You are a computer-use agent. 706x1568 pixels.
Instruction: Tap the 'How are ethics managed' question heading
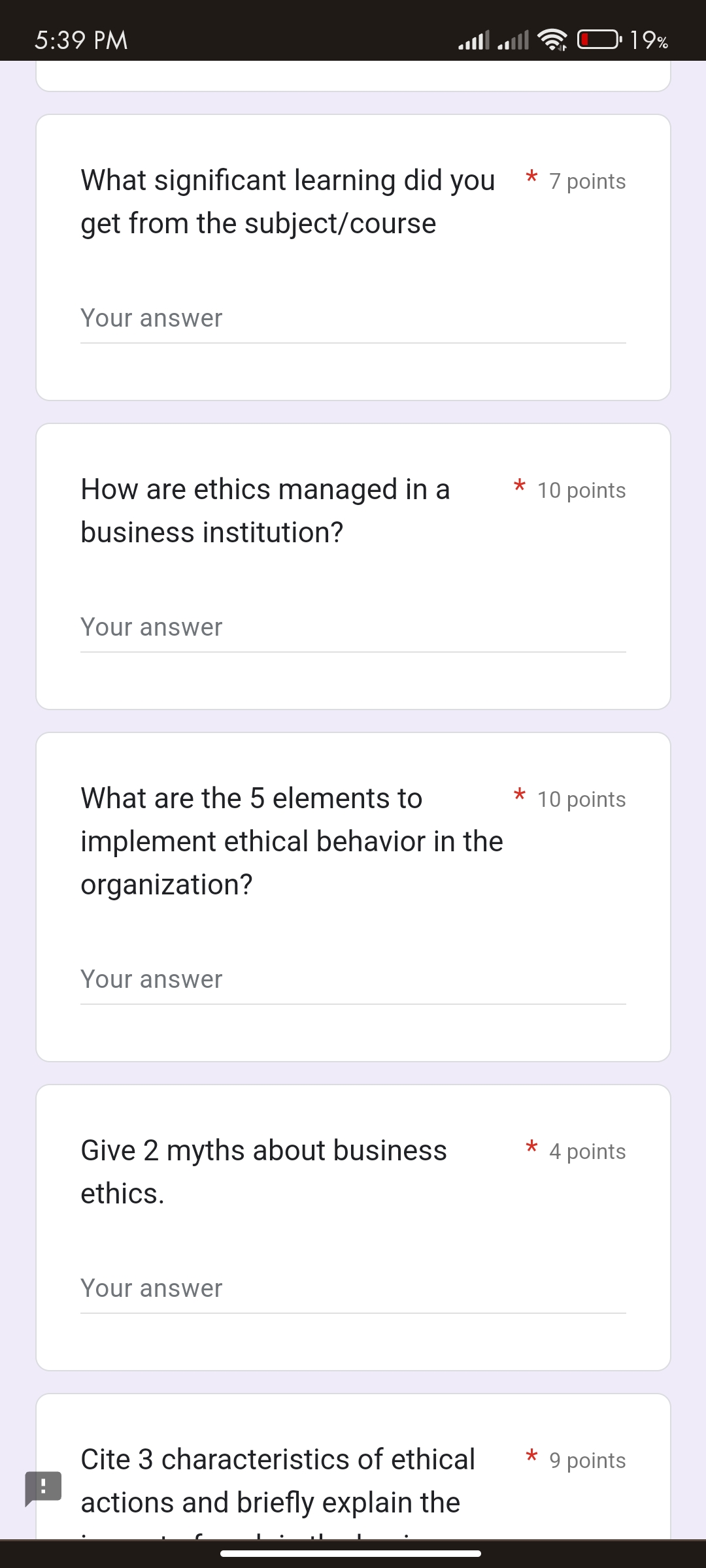point(265,510)
